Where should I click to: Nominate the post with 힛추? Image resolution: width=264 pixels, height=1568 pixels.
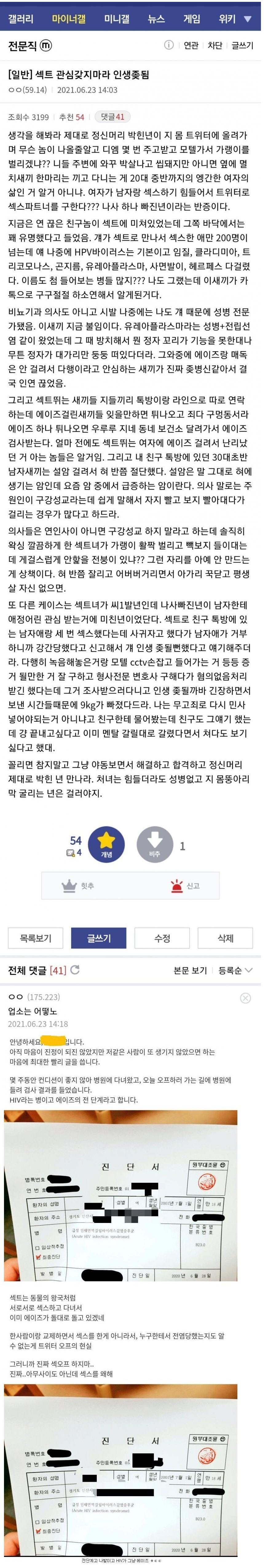[78, 886]
